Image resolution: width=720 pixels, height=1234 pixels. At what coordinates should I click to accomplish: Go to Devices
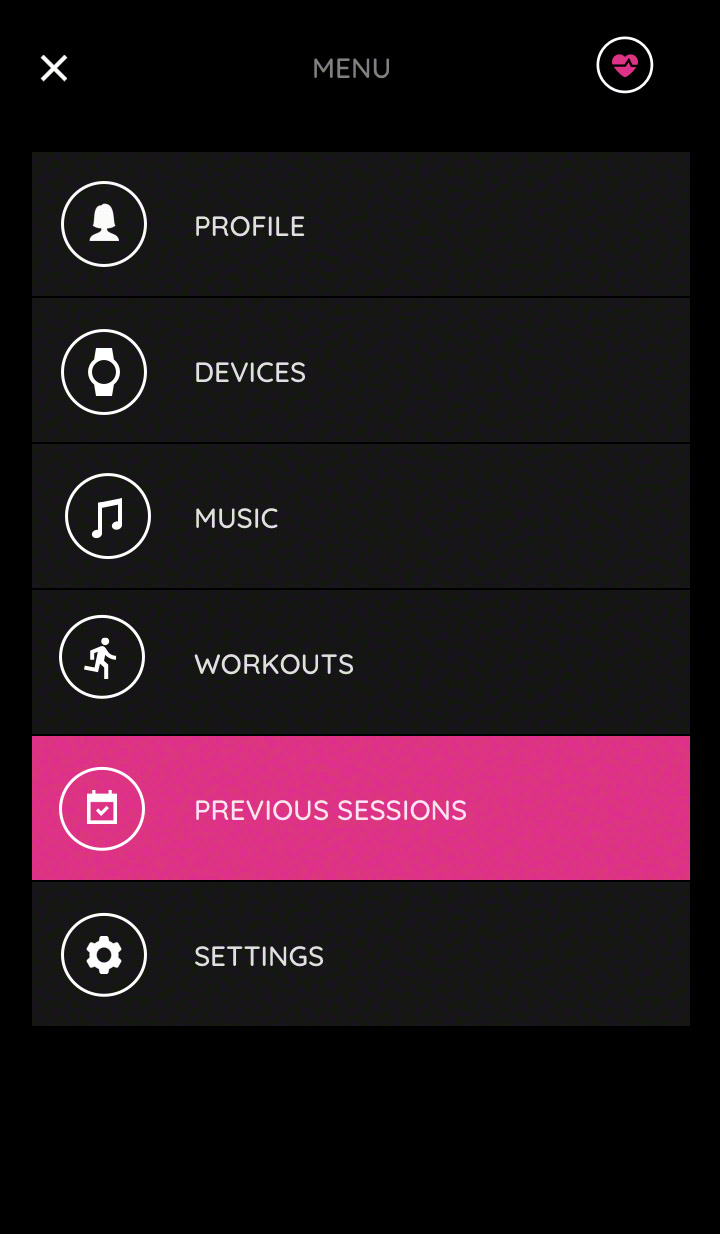361,371
